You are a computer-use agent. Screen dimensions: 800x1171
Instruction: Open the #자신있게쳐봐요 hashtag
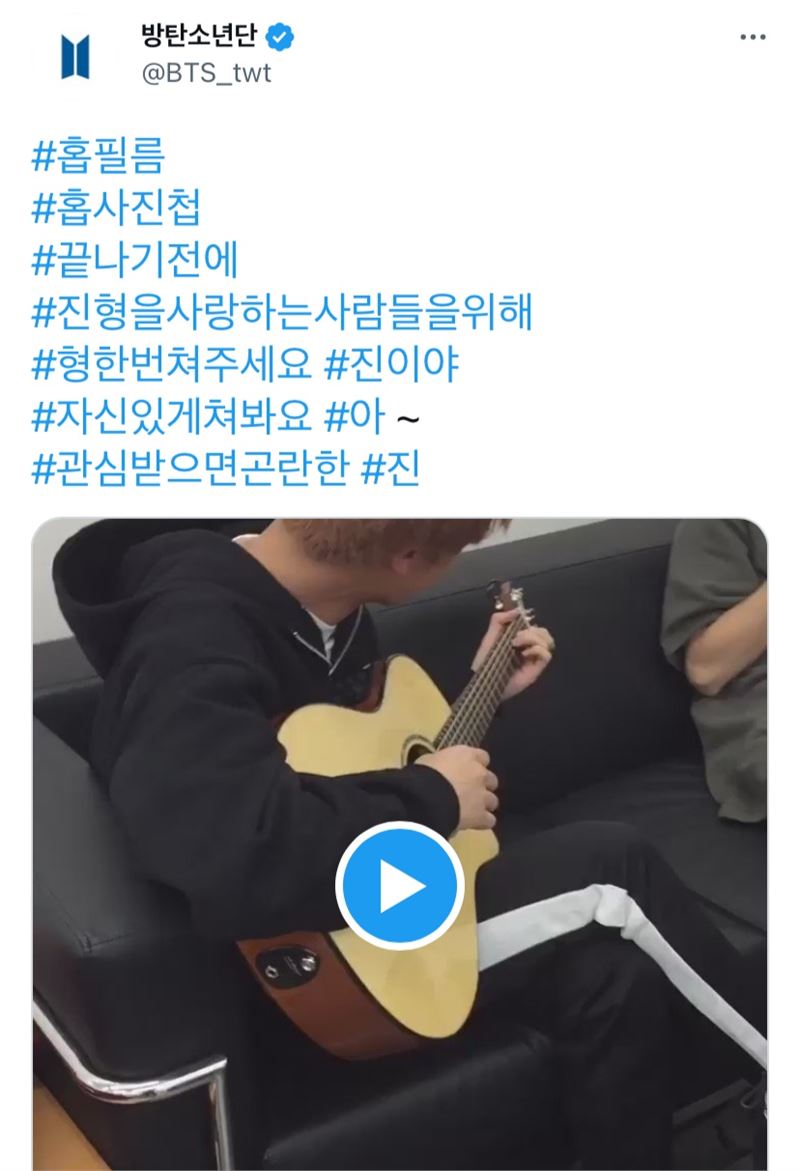coord(171,417)
